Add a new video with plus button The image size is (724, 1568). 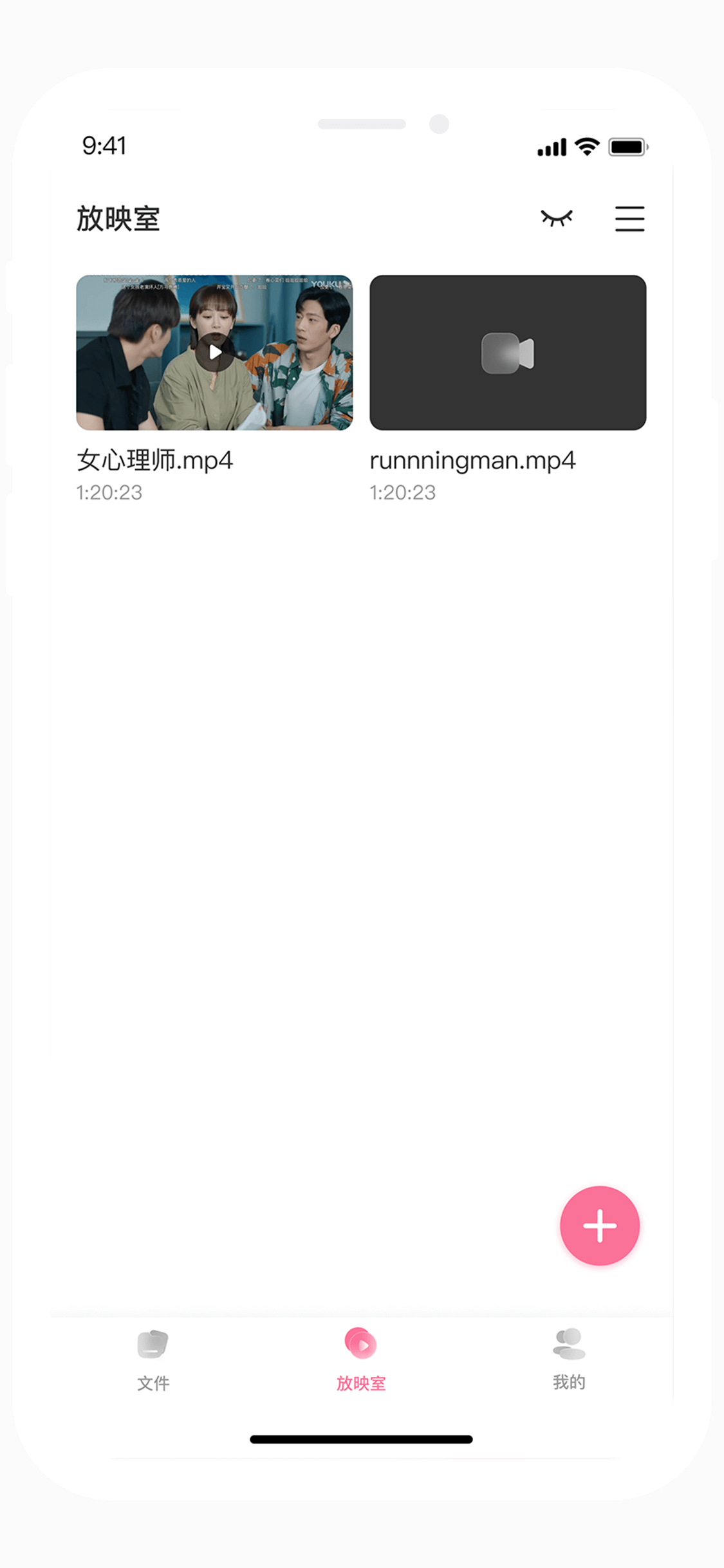600,1226
